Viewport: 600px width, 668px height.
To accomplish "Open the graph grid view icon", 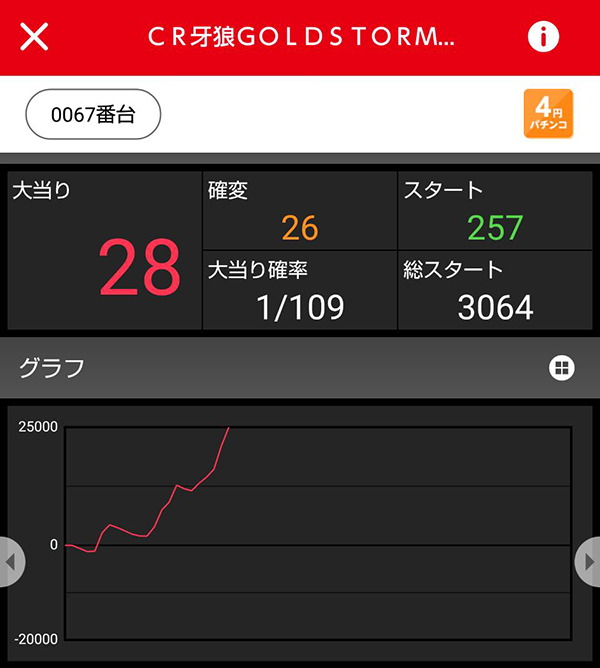I will coord(562,368).
